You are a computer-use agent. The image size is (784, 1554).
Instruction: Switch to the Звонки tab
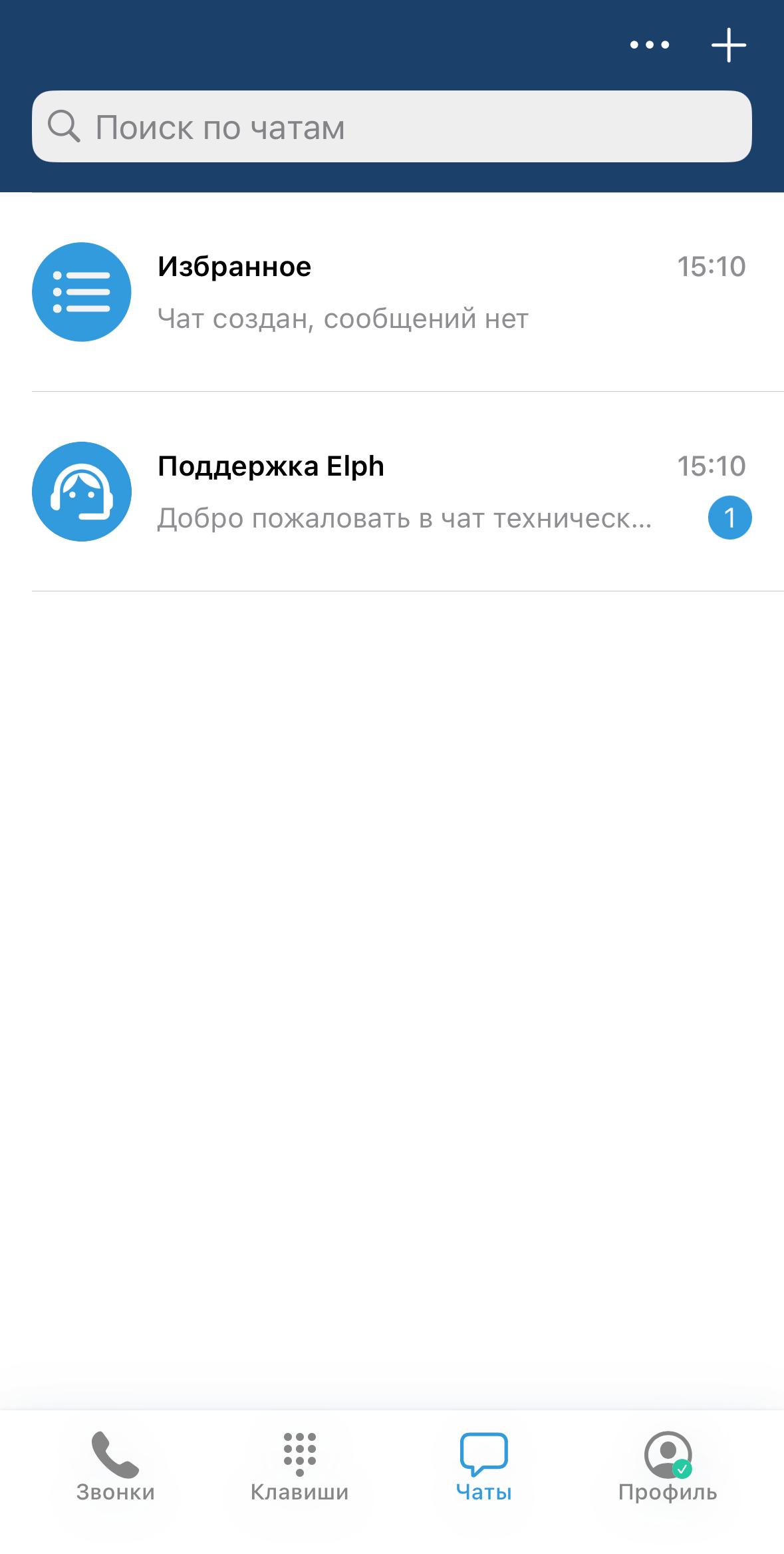pos(116,1466)
